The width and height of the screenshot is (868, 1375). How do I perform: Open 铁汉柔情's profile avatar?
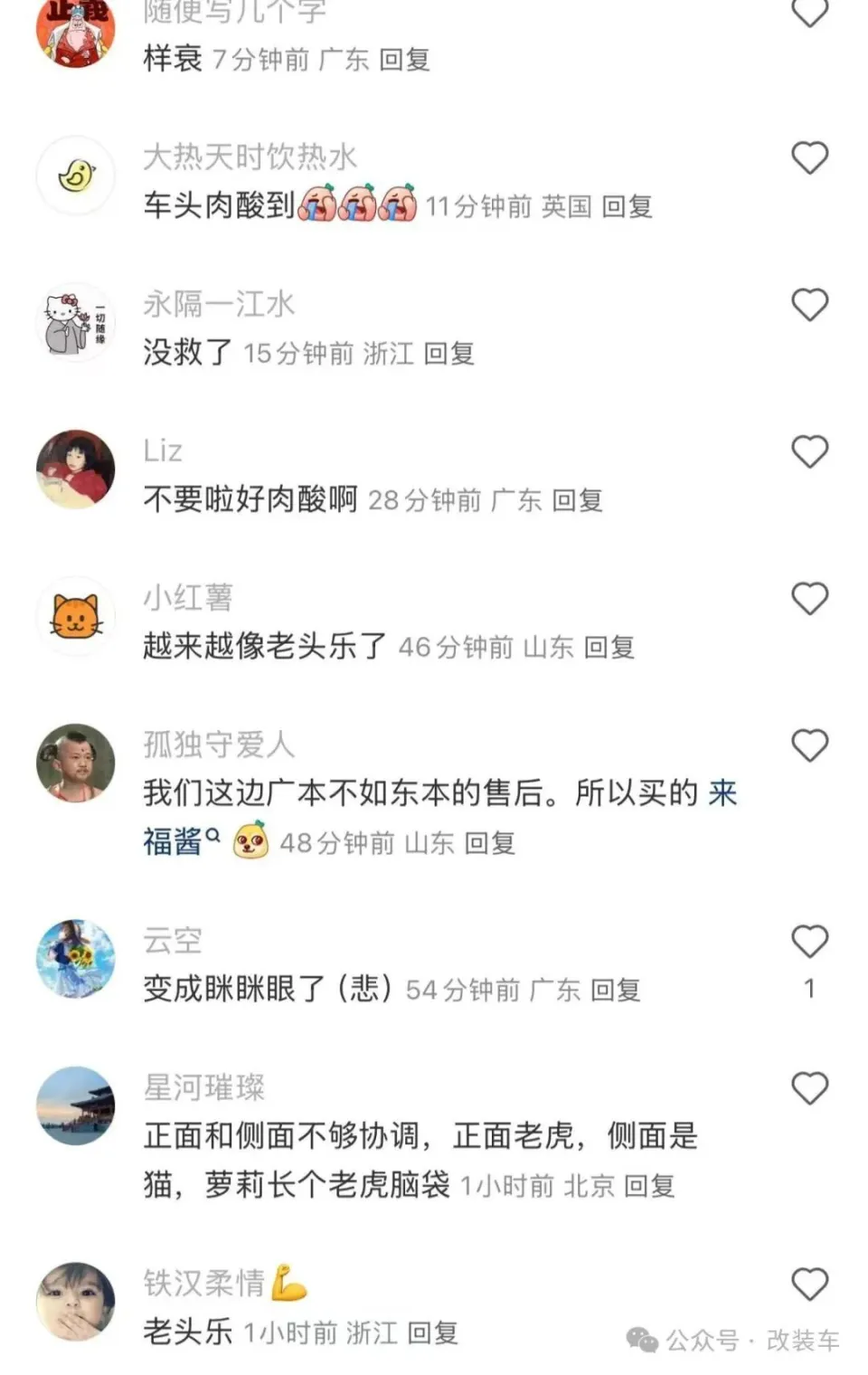76,1302
